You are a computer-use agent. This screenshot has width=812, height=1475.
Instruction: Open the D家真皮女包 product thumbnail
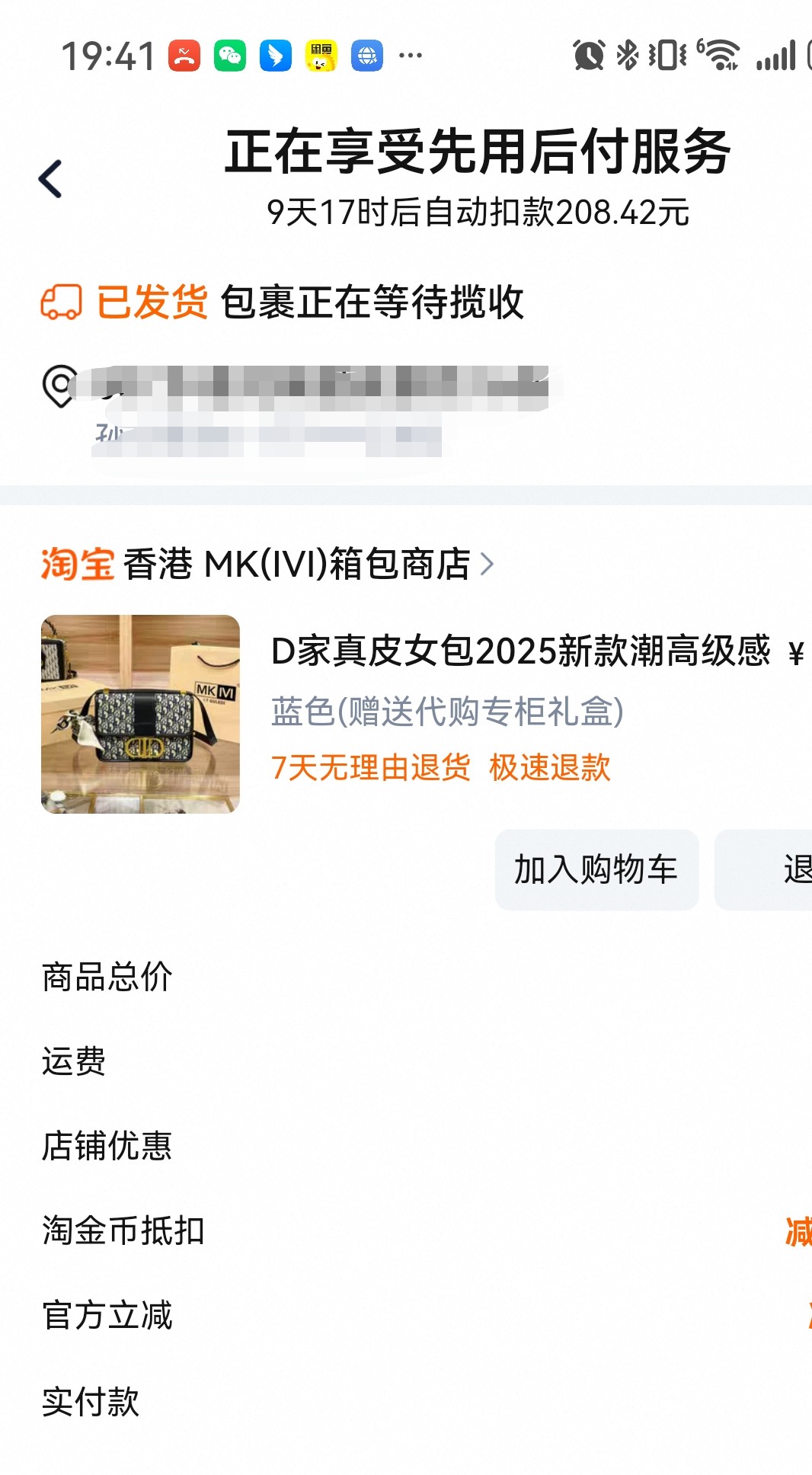[x=140, y=714]
